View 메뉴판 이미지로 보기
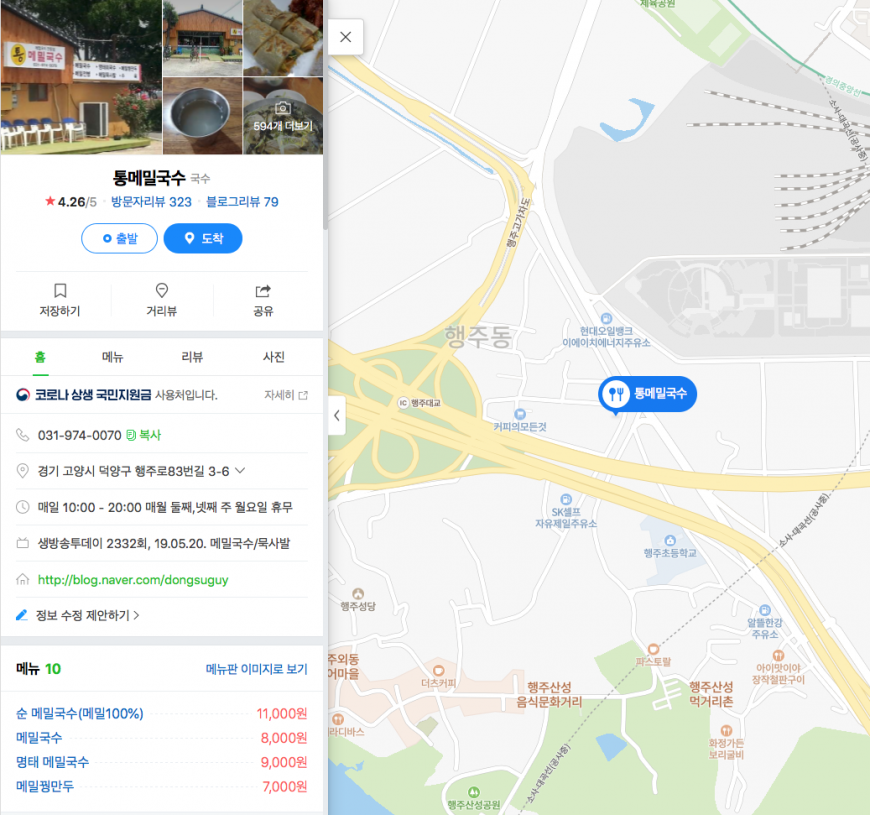The image size is (870, 815). pyautogui.click(x=256, y=670)
